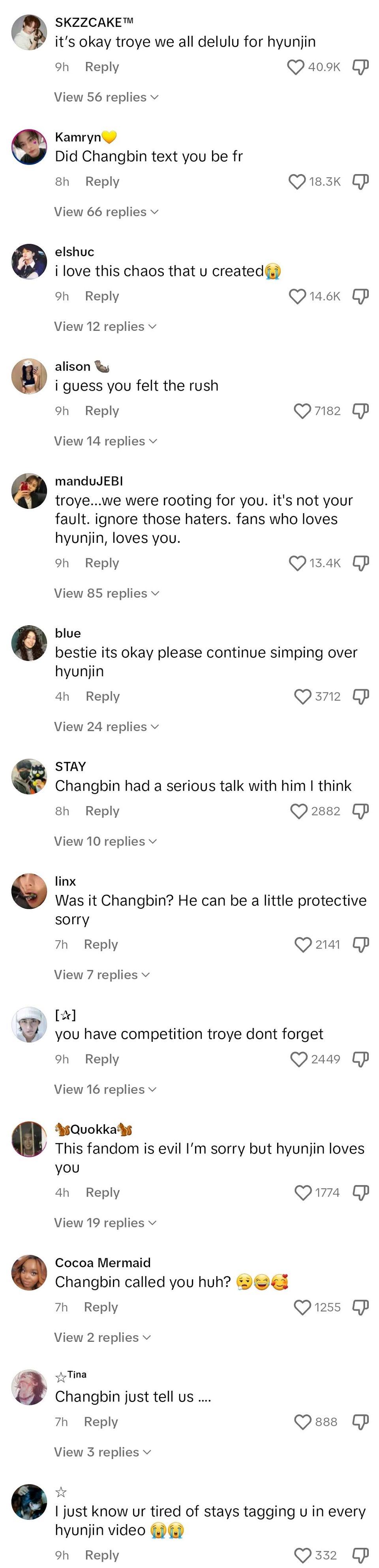Screen dimensions: 379x1568
Task: View 12 replies under elshuc's comment
Action: tap(105, 327)
